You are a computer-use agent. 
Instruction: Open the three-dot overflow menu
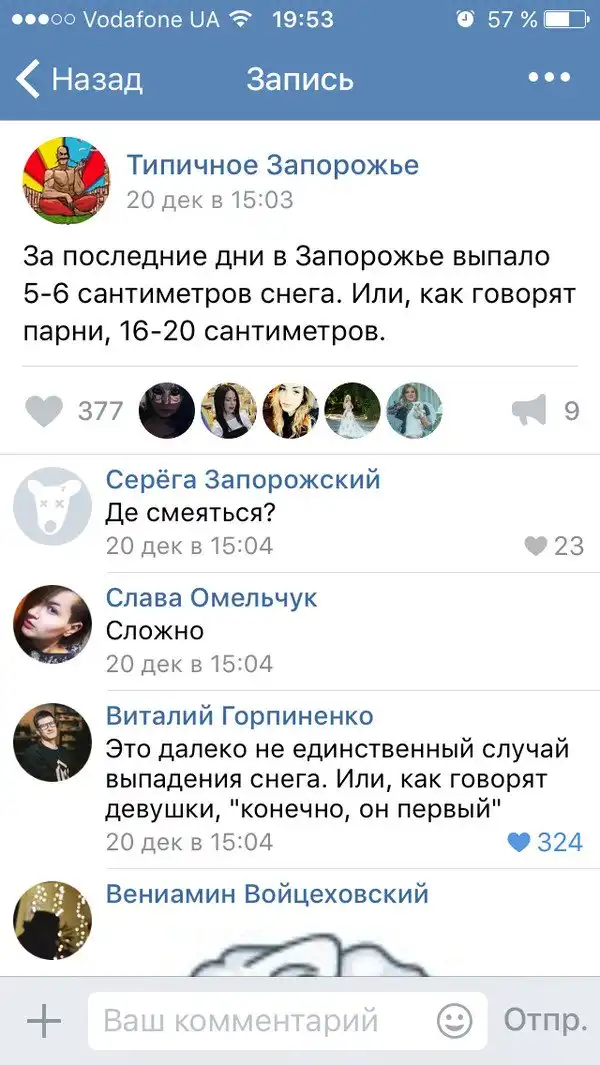point(548,78)
